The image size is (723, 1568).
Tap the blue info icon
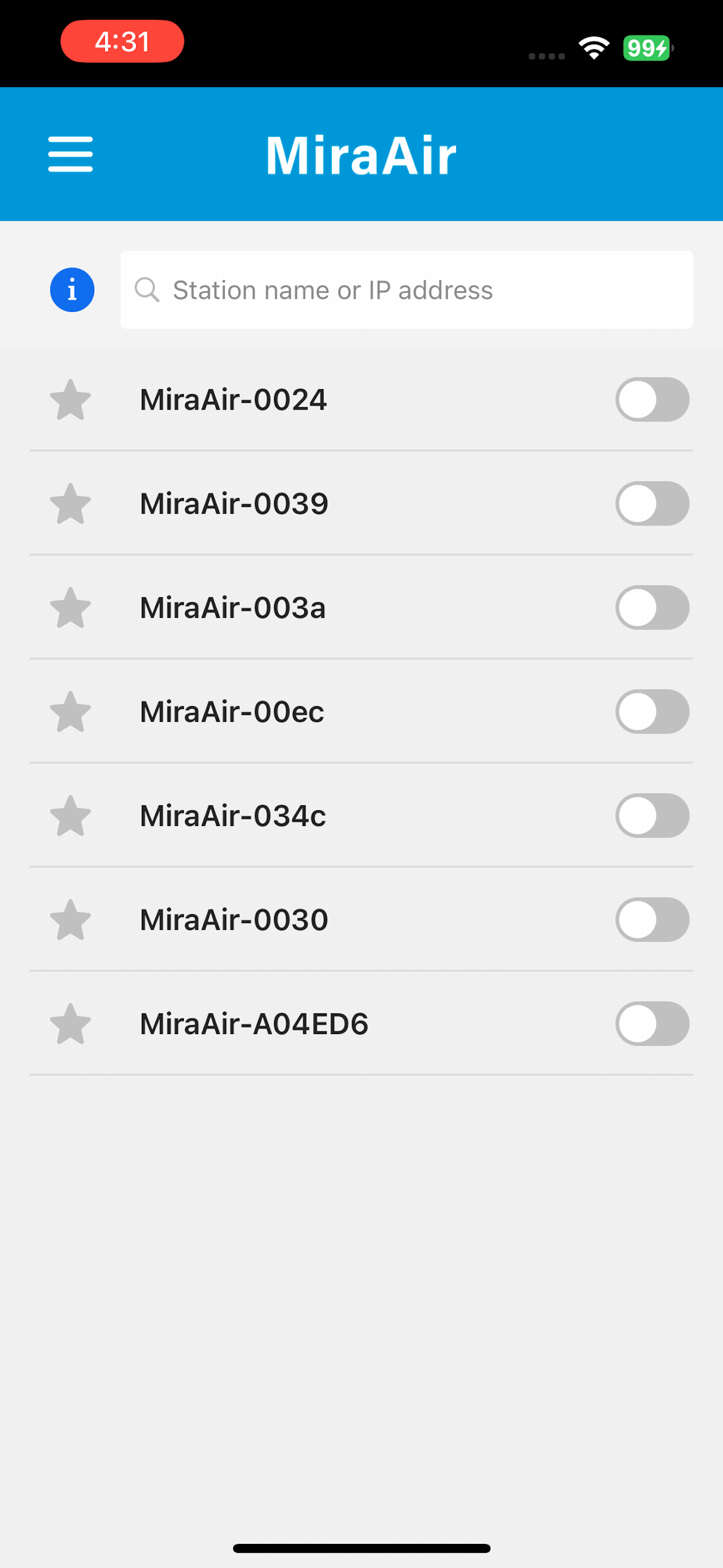72,290
